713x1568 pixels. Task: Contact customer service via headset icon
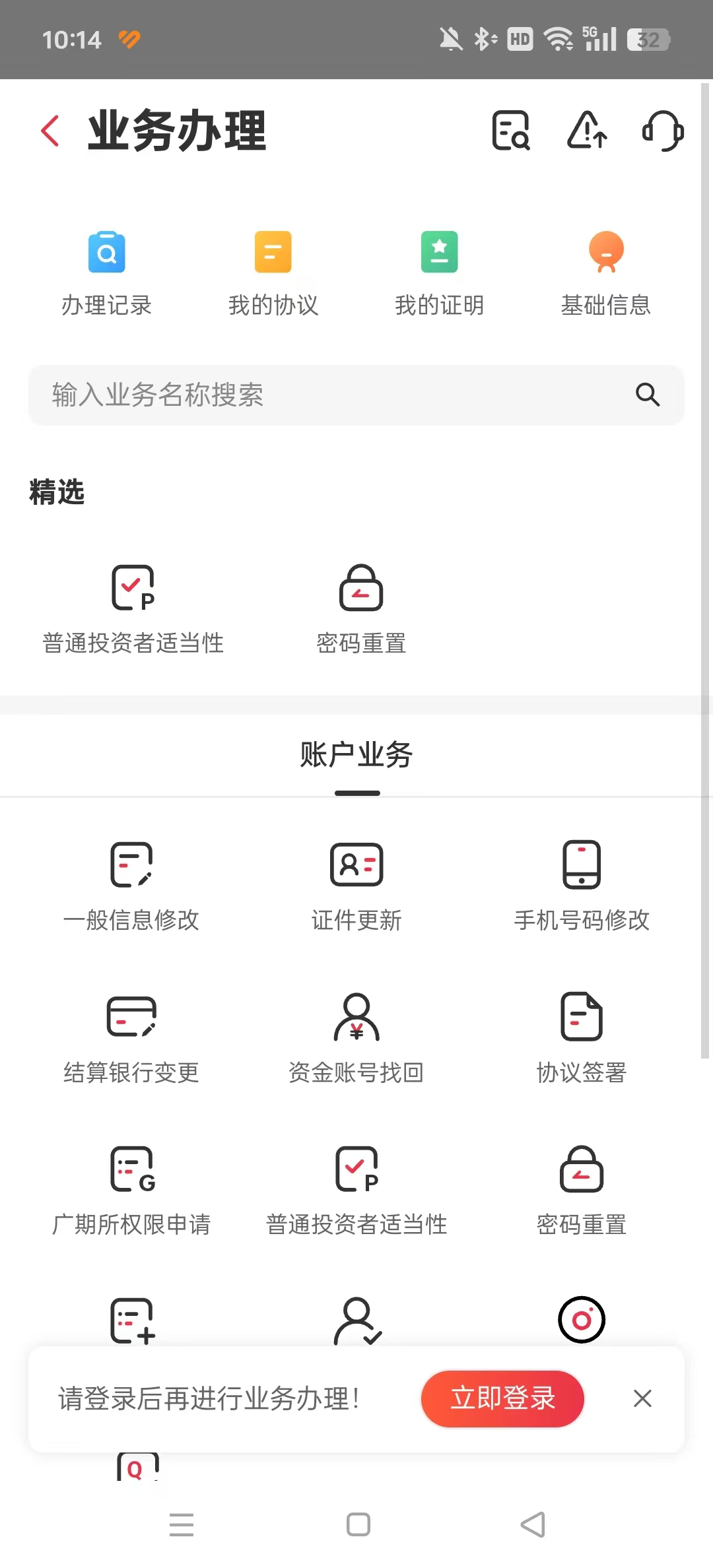pyautogui.click(x=663, y=131)
